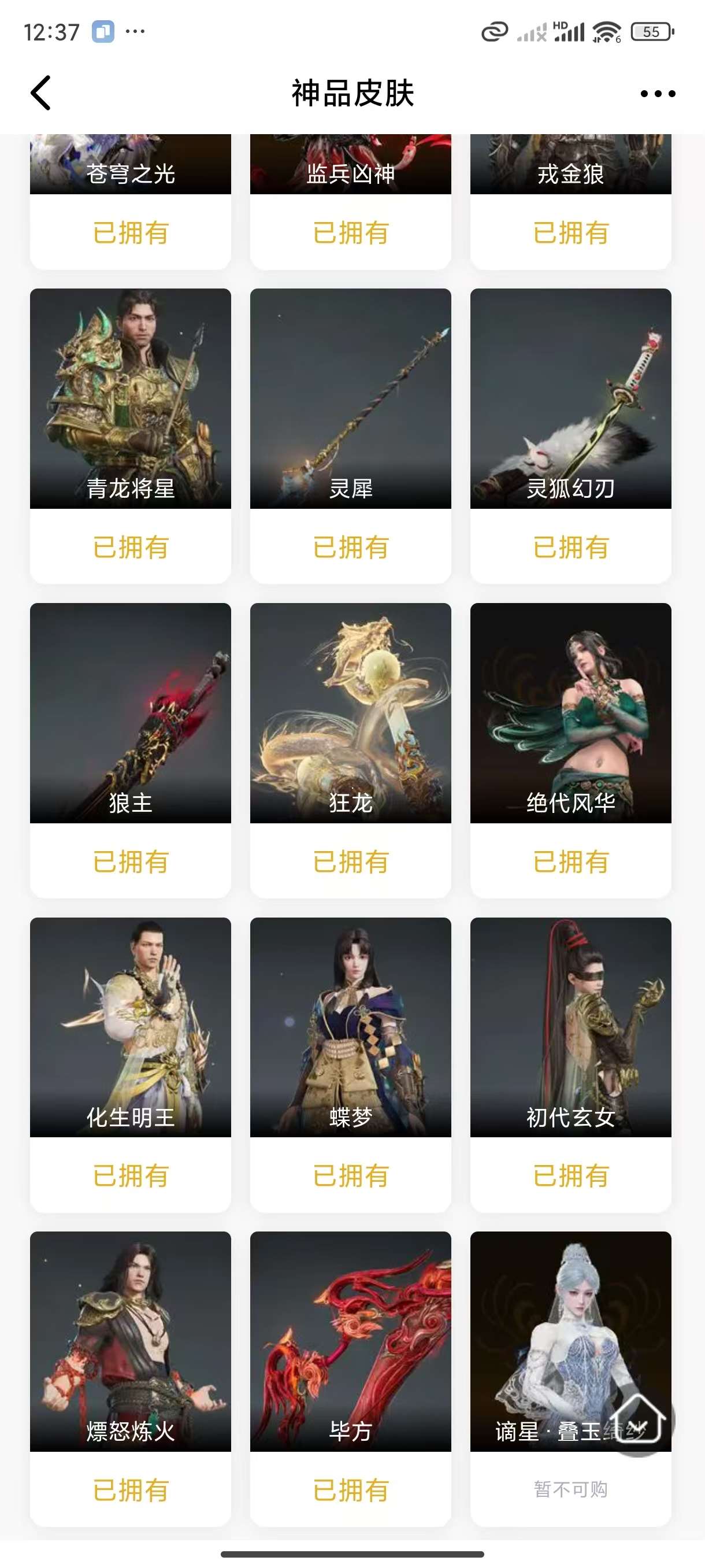Open the three-dot overflow menu
The image size is (705, 1568).
pos(658,94)
